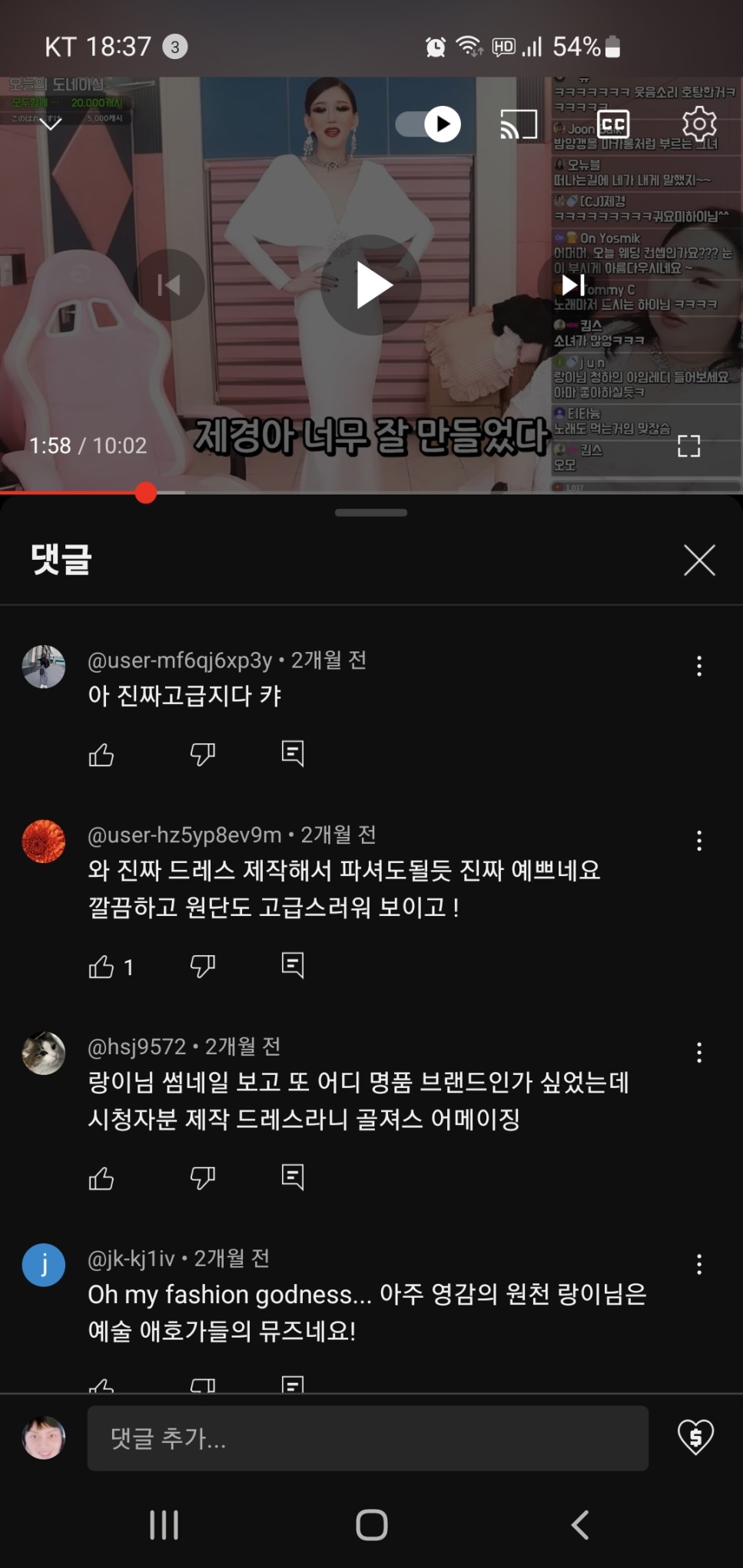743x1568 pixels.
Task: Open video settings gear
Action: [698, 124]
